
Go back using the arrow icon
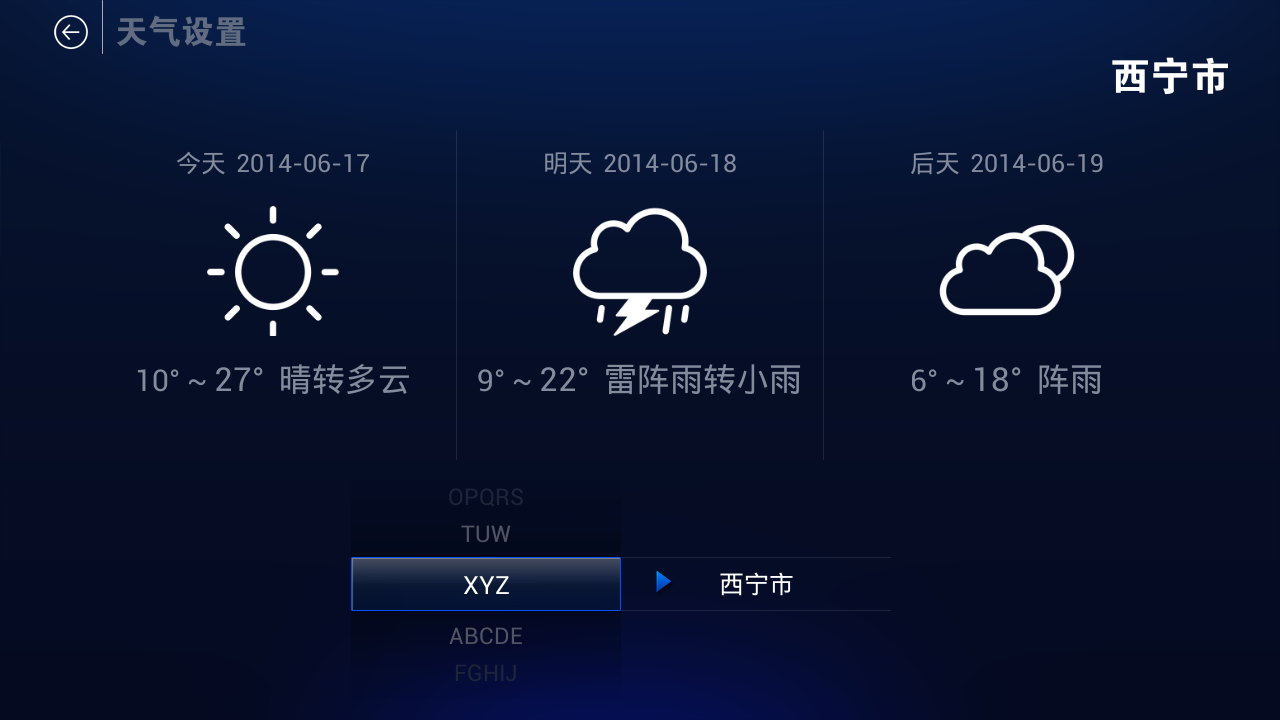point(71,32)
